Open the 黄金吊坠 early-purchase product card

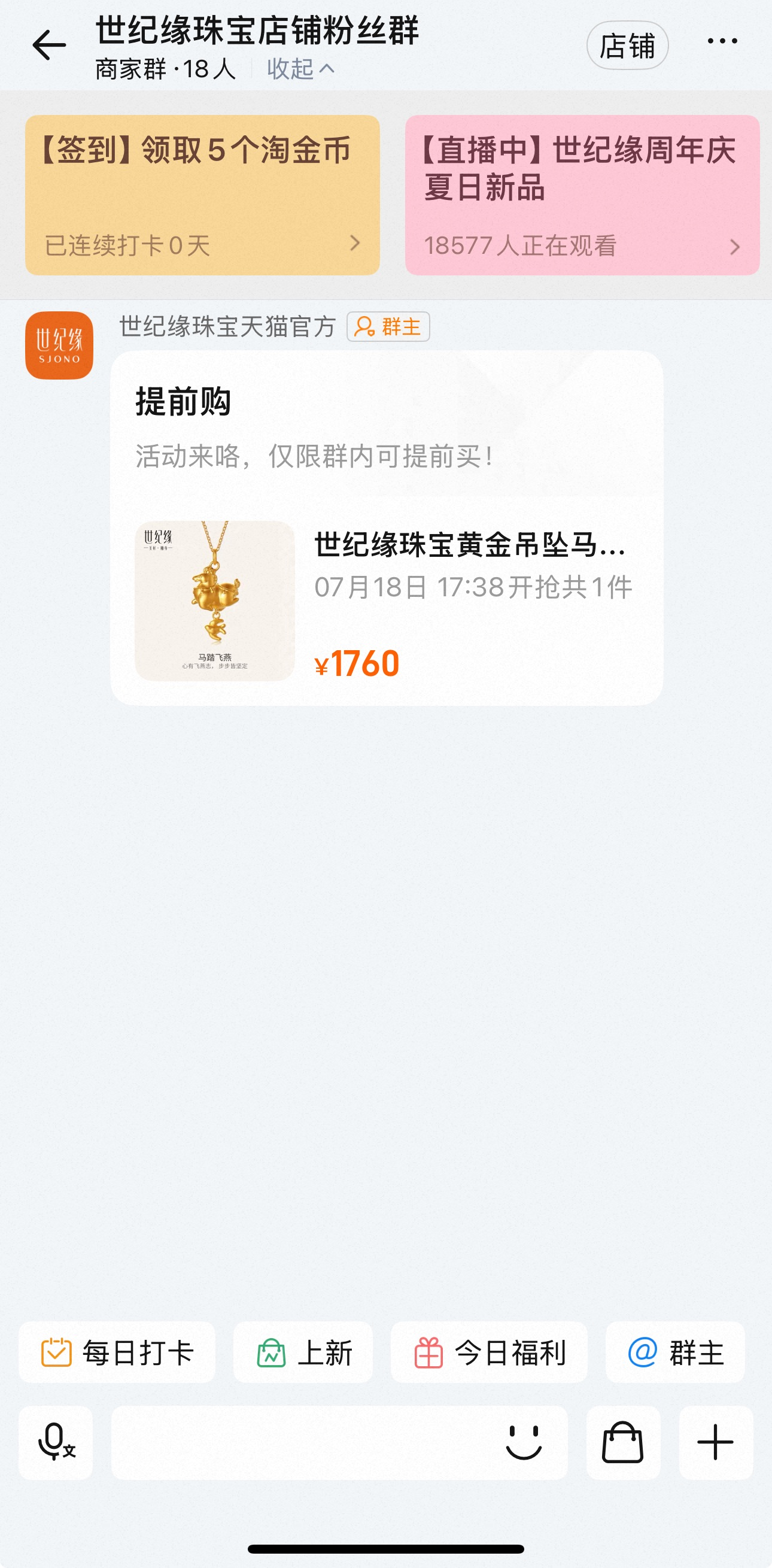(387, 600)
